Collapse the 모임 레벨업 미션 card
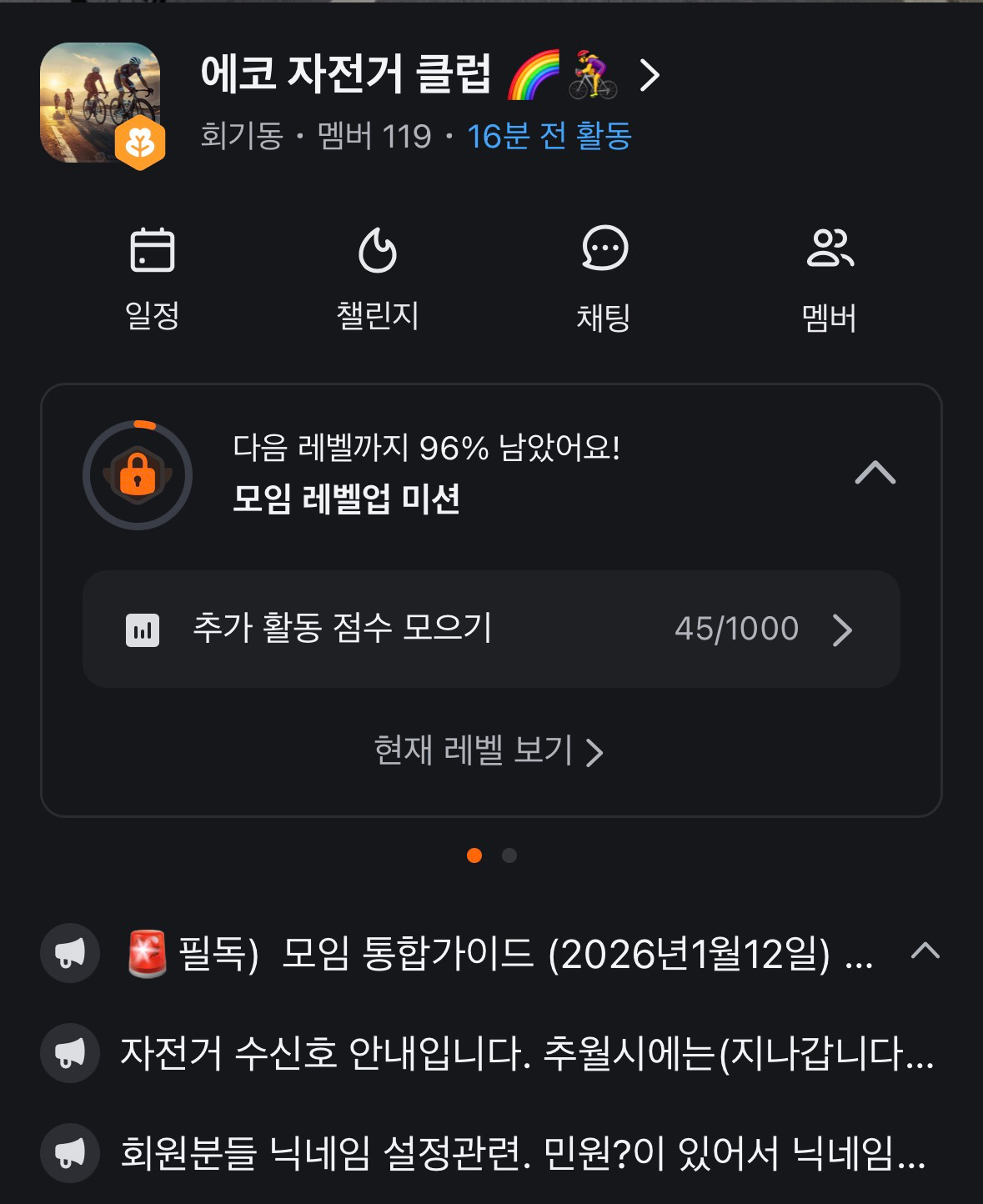983x1204 pixels. (875, 474)
